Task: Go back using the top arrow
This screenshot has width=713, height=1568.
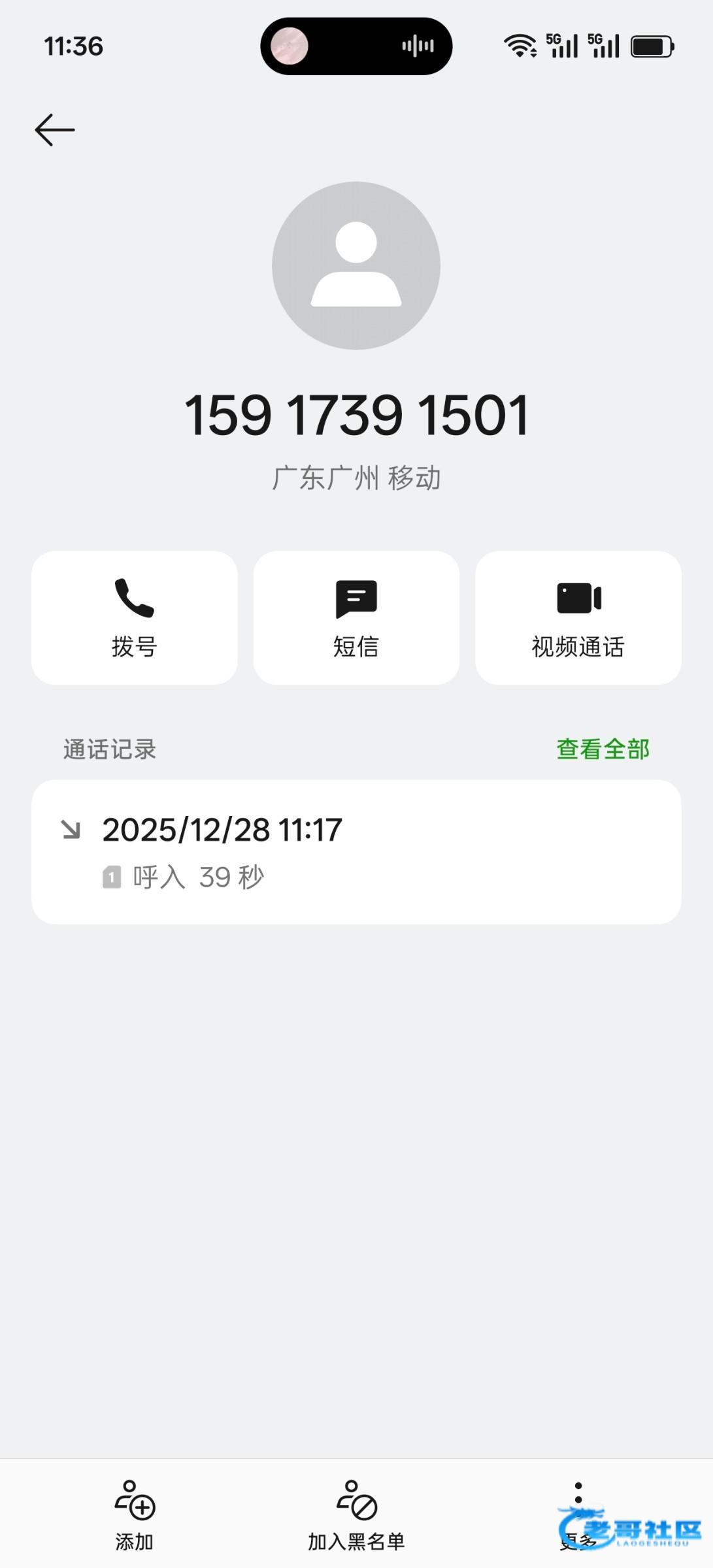Action: coord(55,130)
